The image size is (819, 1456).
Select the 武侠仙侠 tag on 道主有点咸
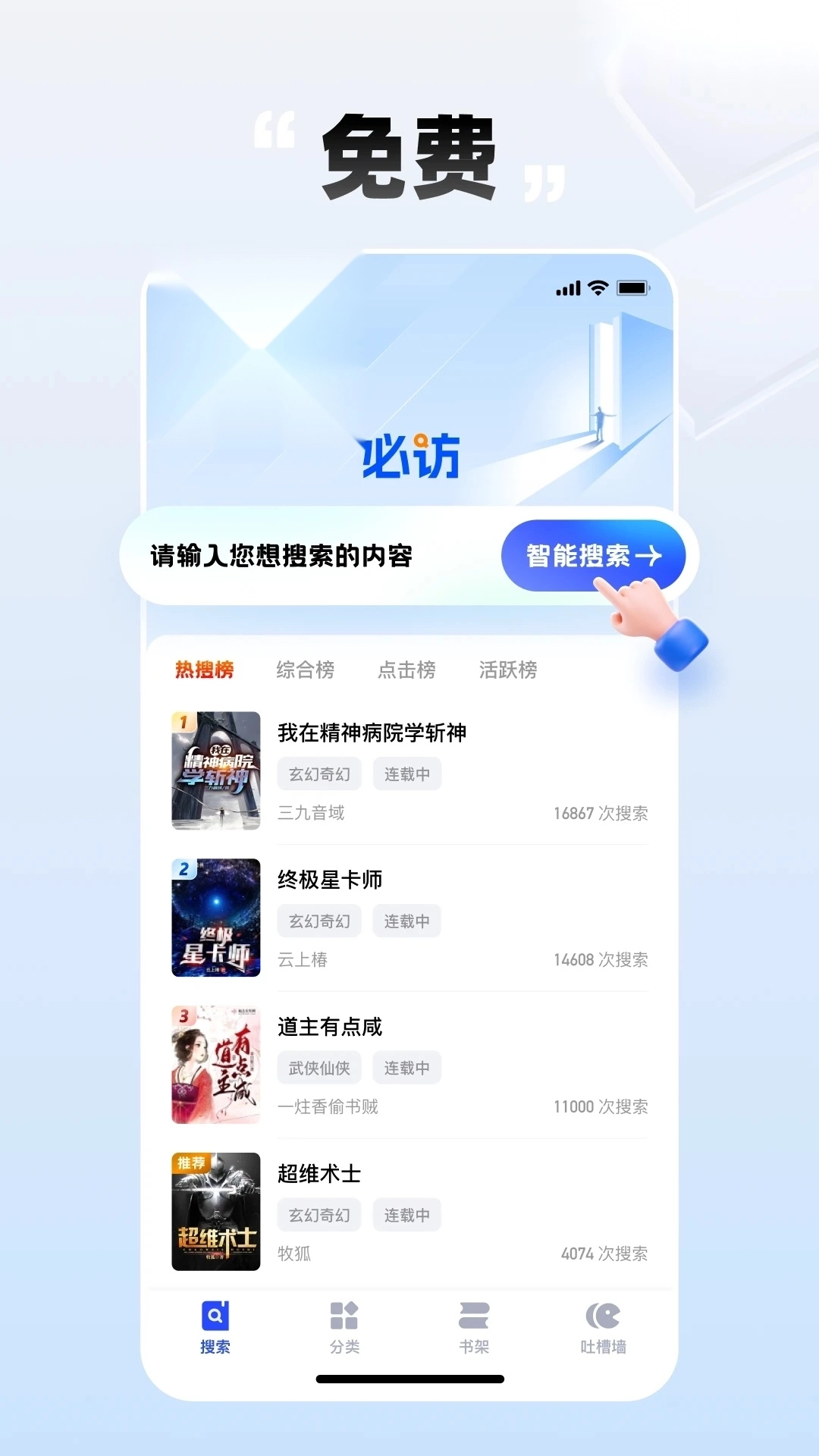[x=318, y=1067]
